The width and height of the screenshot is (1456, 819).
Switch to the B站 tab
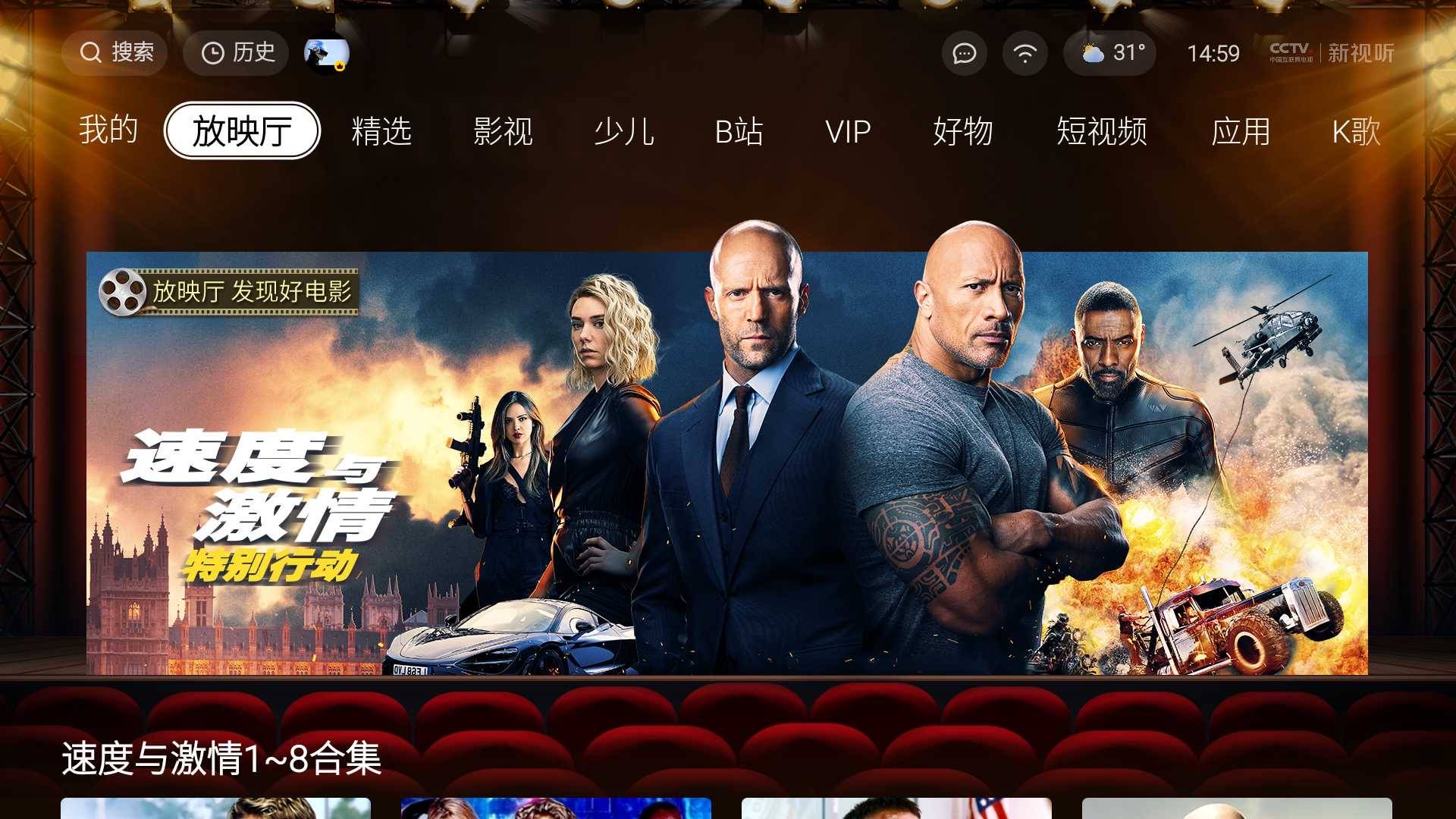[739, 131]
